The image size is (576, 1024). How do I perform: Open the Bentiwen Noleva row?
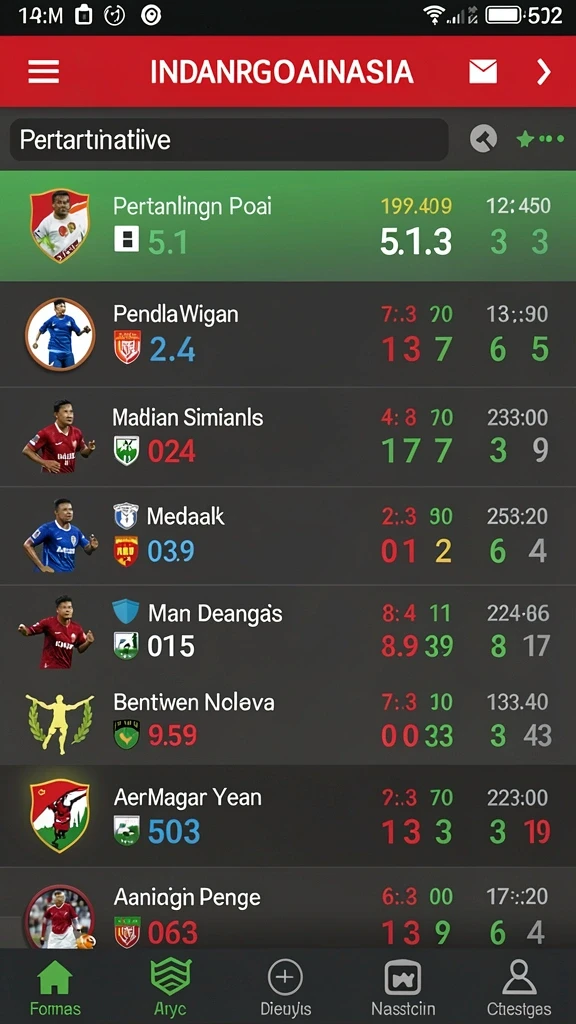288,720
